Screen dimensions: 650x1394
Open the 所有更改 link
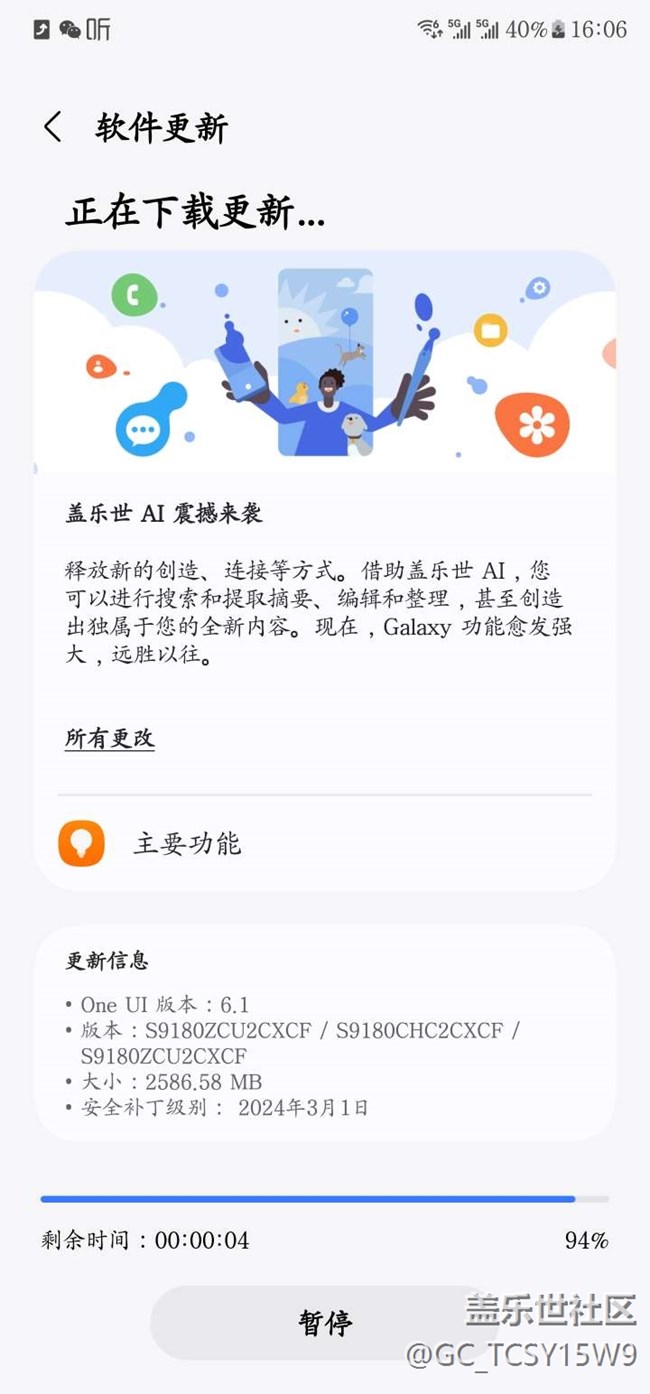click(x=110, y=739)
